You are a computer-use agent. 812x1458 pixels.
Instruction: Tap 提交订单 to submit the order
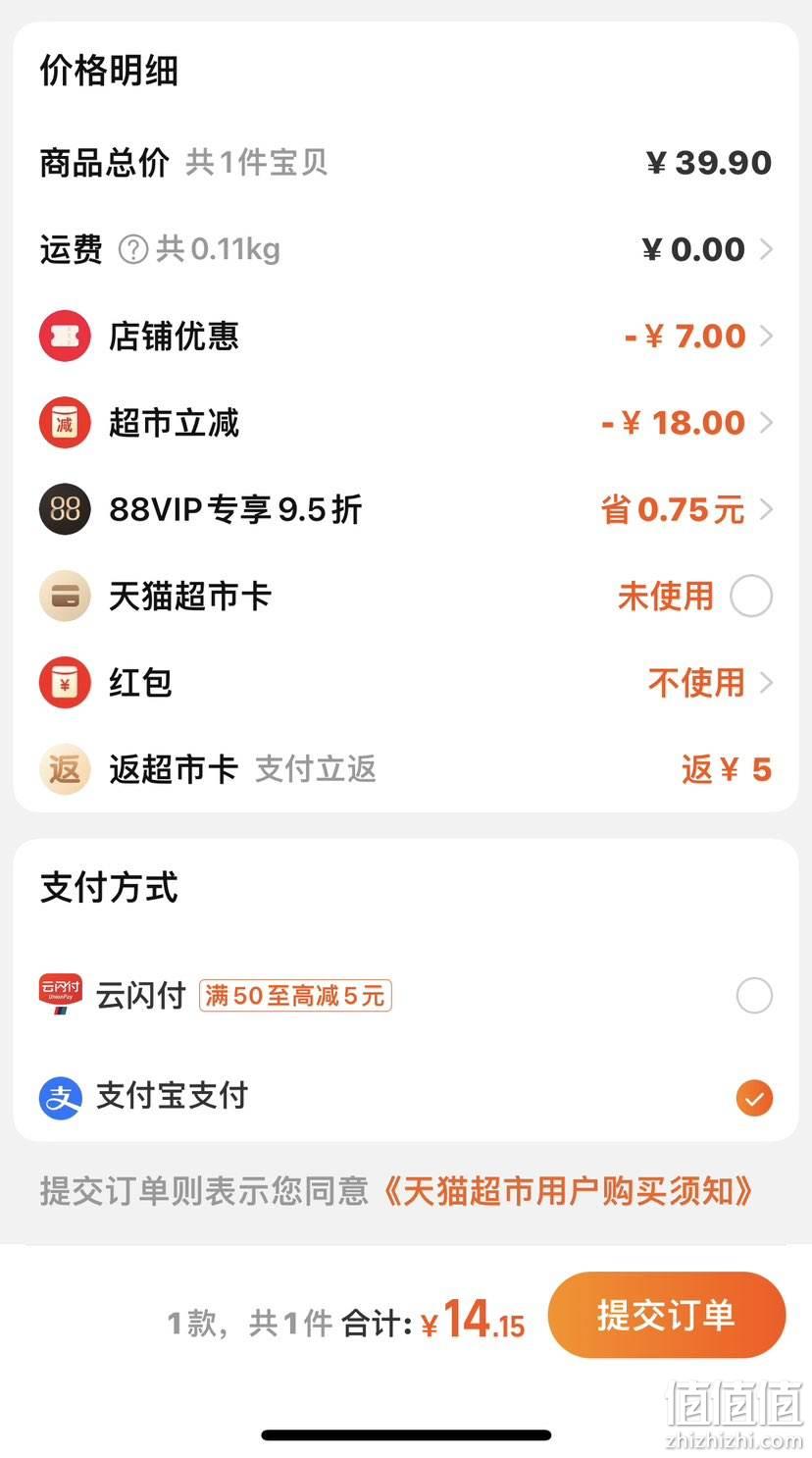pyautogui.click(x=667, y=1315)
